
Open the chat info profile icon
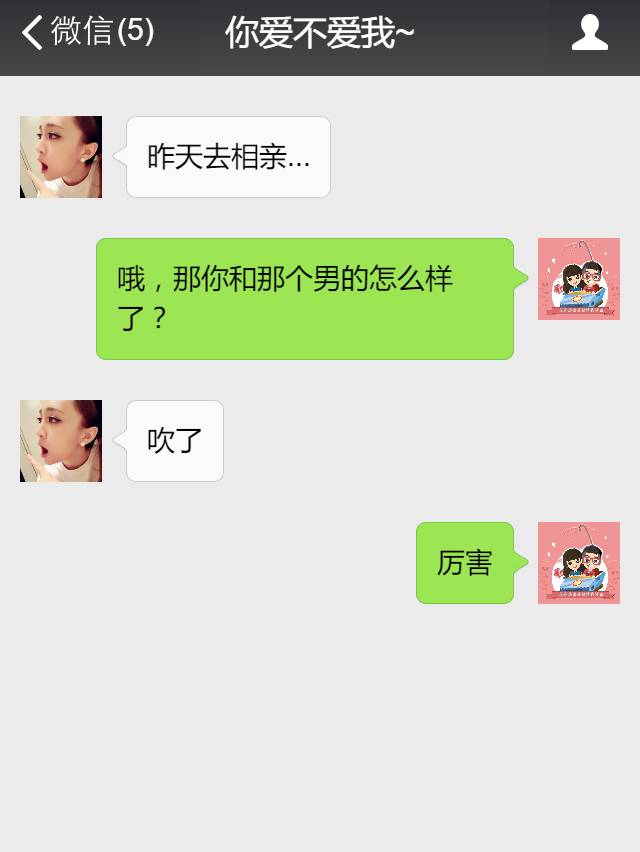[590, 33]
